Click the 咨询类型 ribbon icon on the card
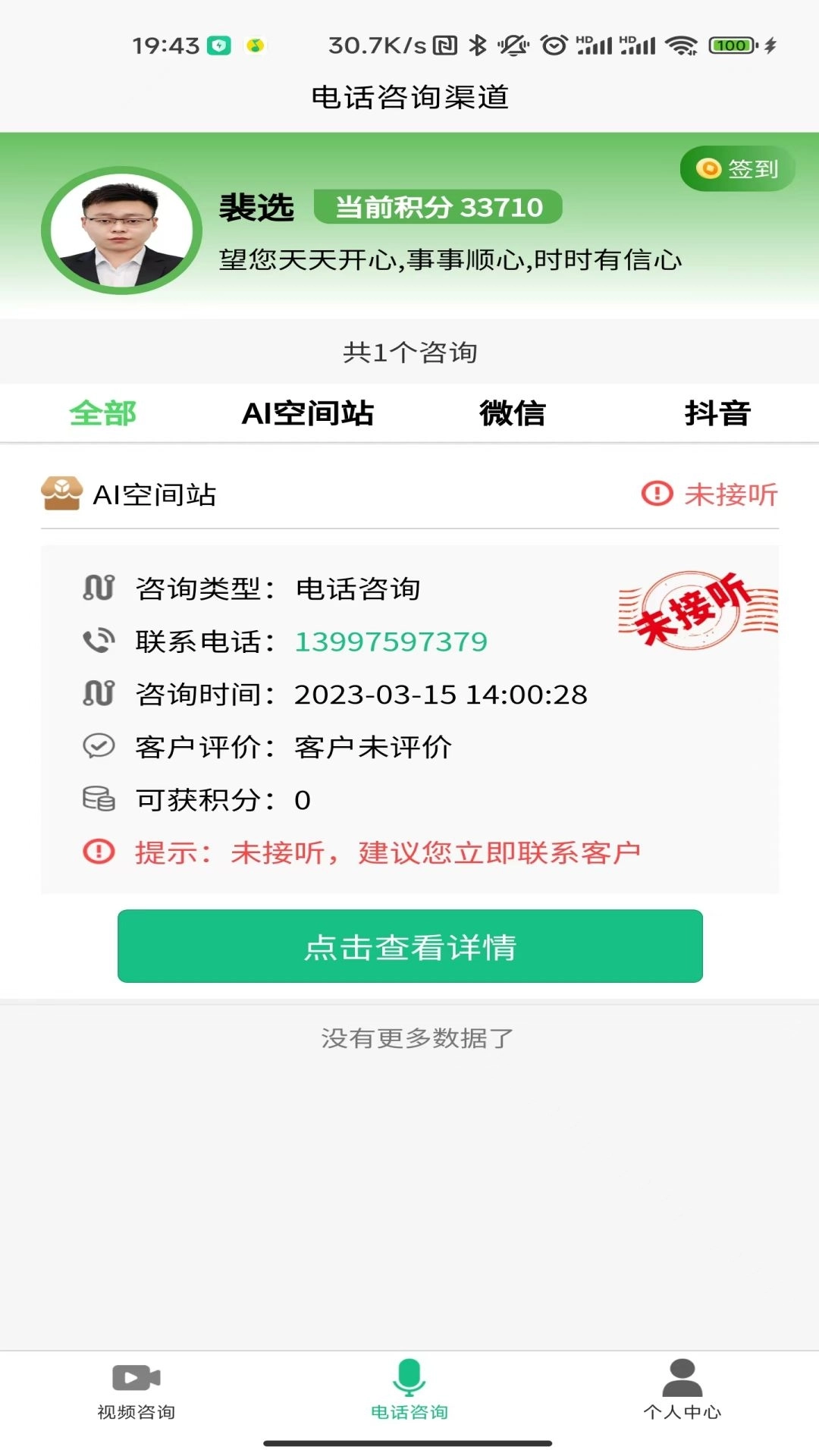This screenshot has width=819, height=1456. pos(97,588)
